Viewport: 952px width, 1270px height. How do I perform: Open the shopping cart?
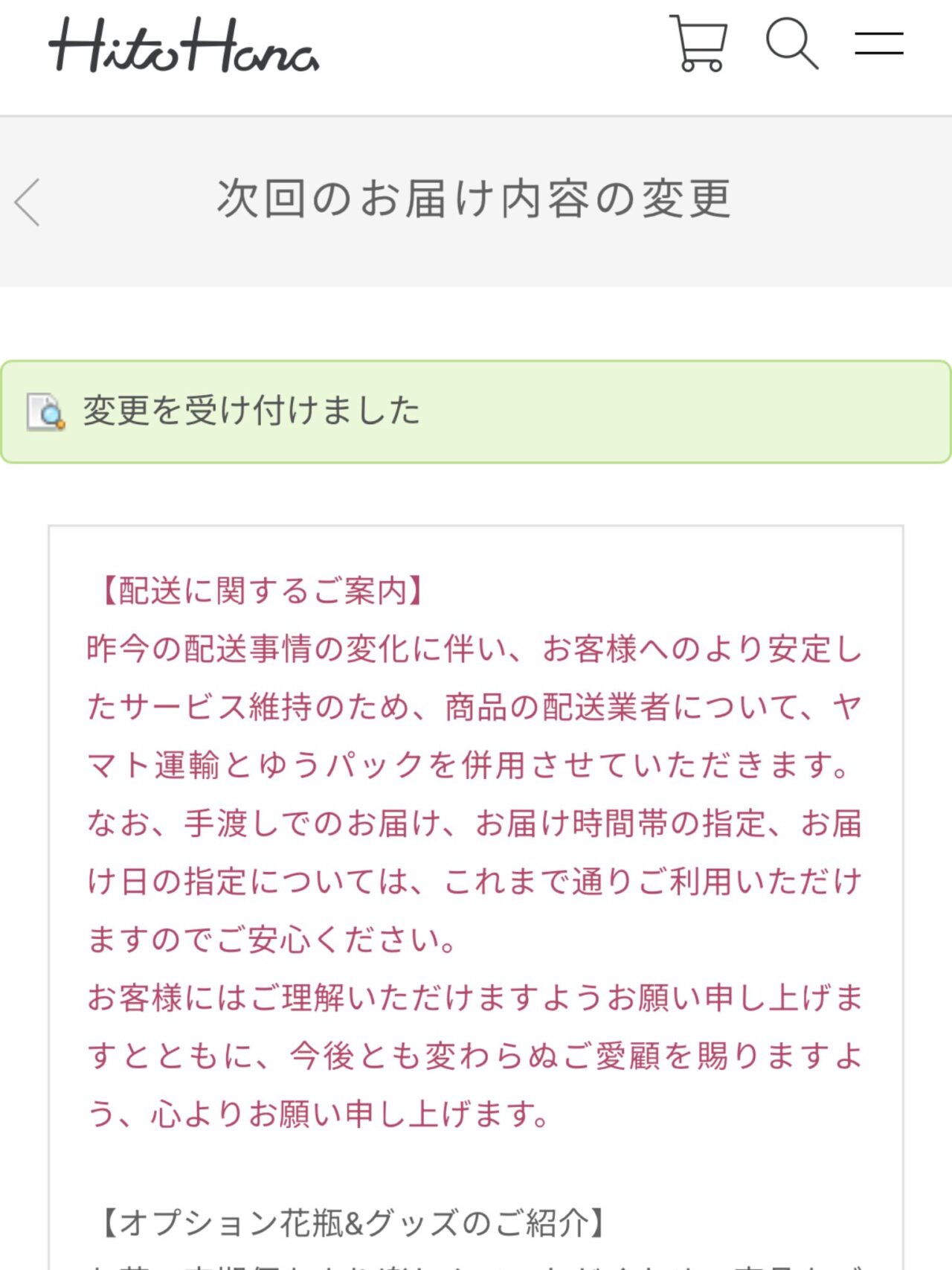pyautogui.click(x=698, y=44)
